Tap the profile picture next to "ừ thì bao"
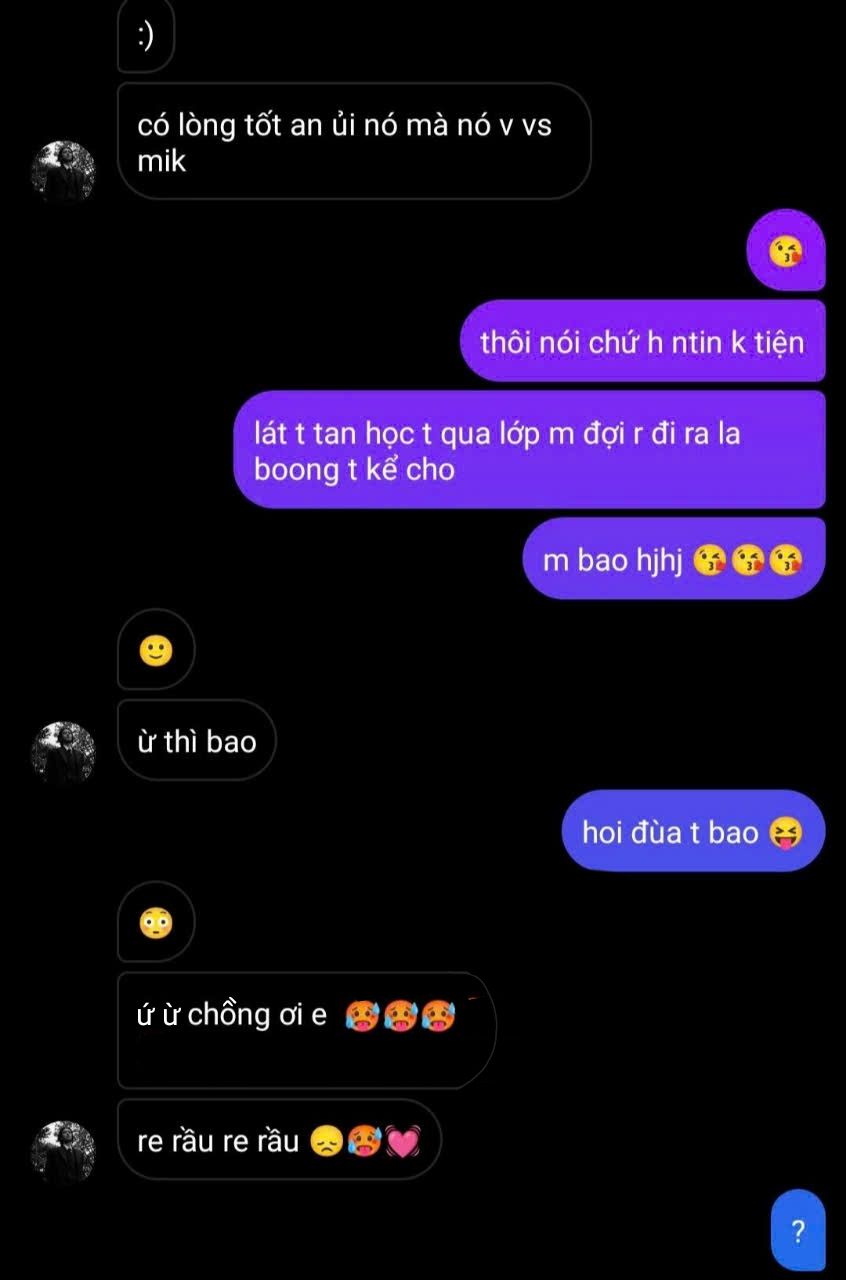Viewport: 846px width, 1280px height. click(x=64, y=751)
